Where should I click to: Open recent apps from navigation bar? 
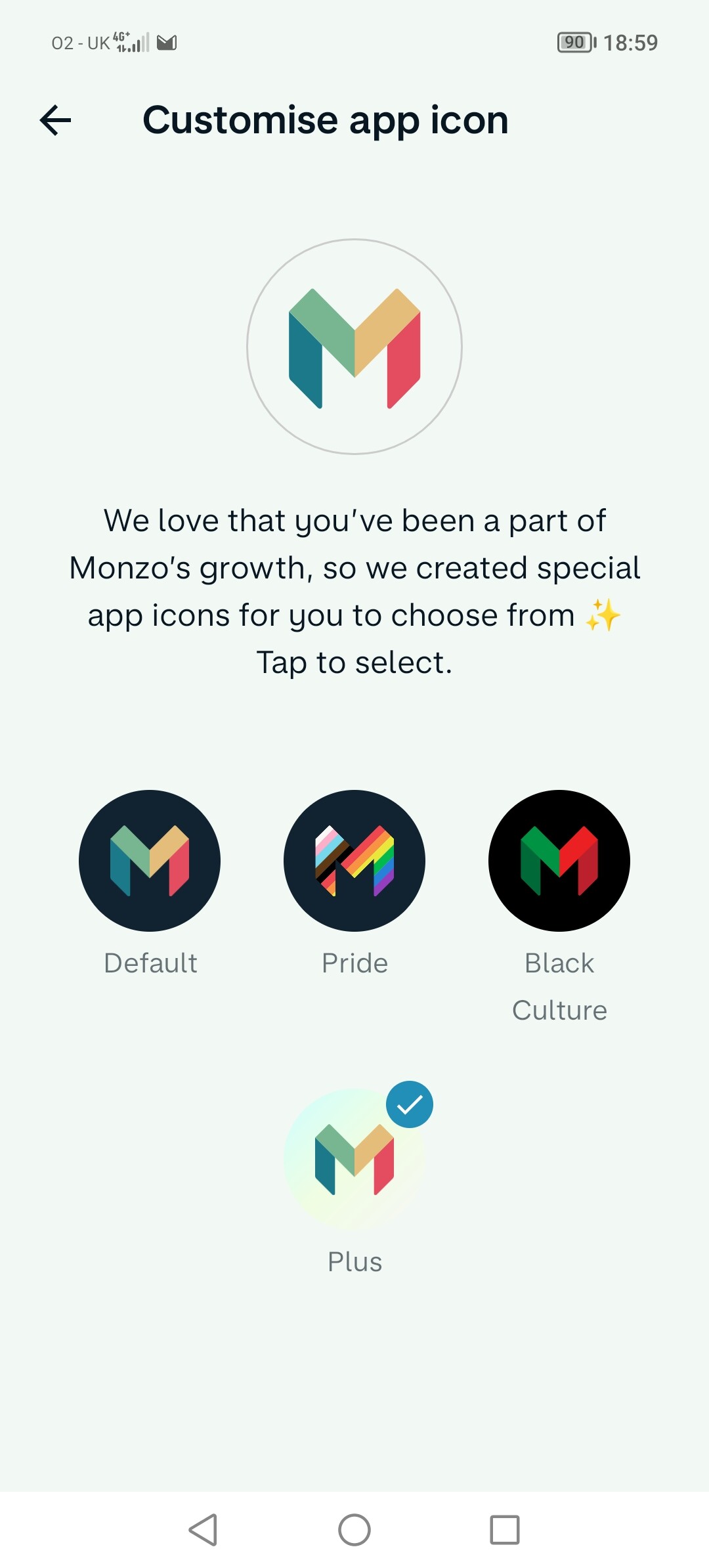(505, 1530)
